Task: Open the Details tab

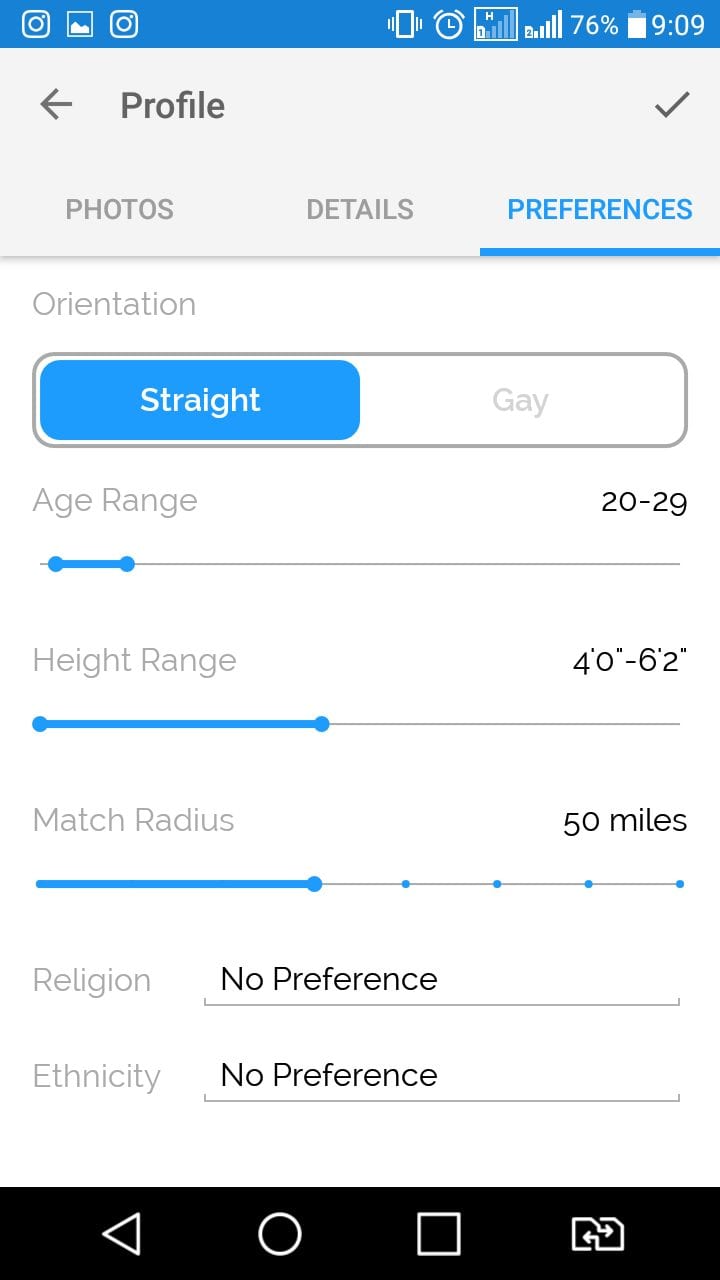Action: coord(360,209)
